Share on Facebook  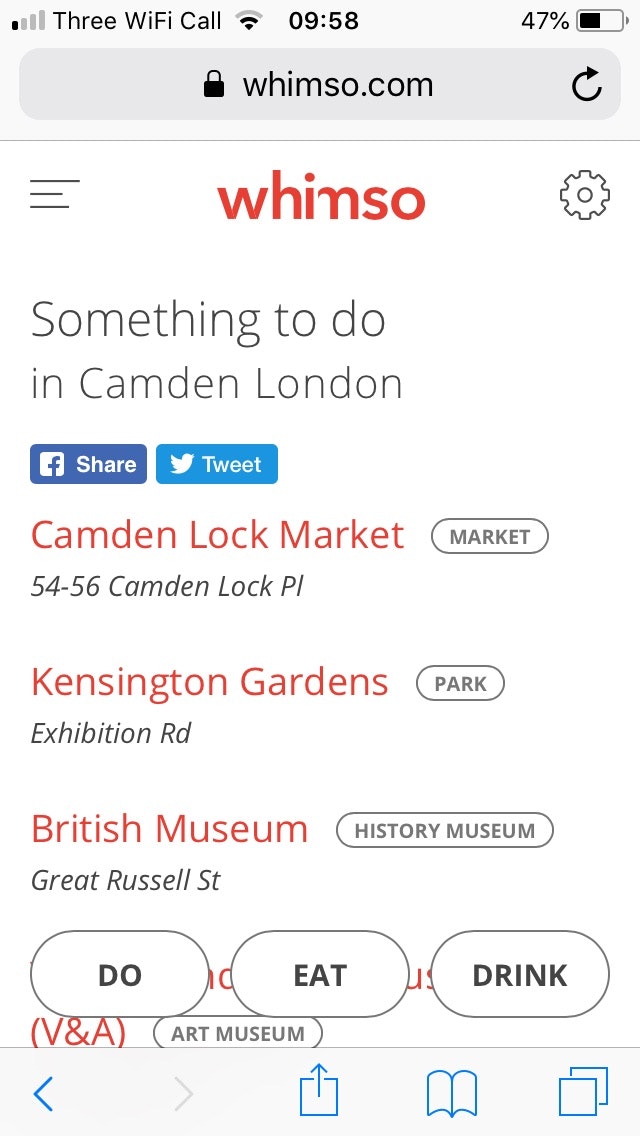88,464
